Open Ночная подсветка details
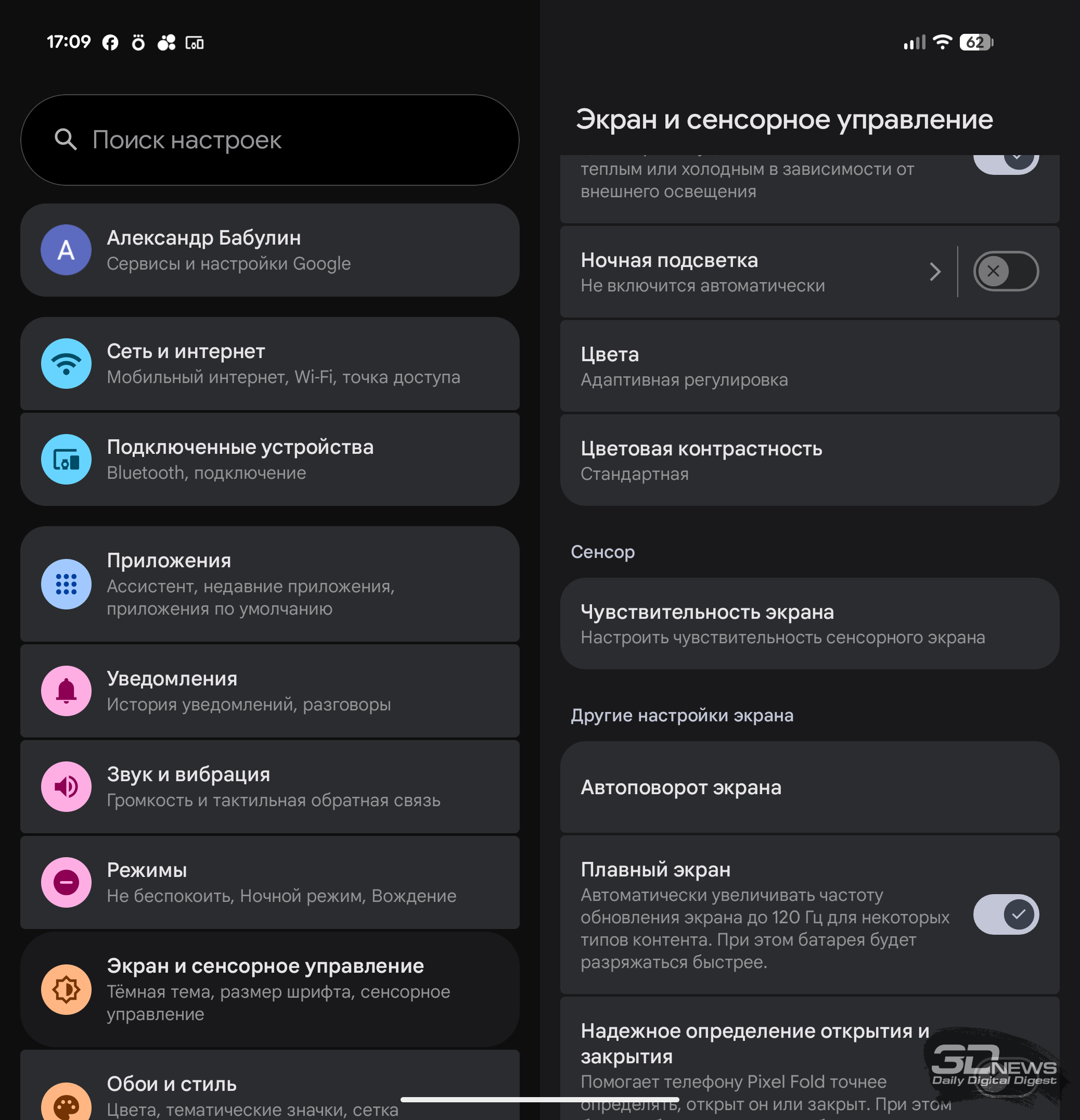The width and height of the screenshot is (1080, 1120). click(x=742, y=272)
